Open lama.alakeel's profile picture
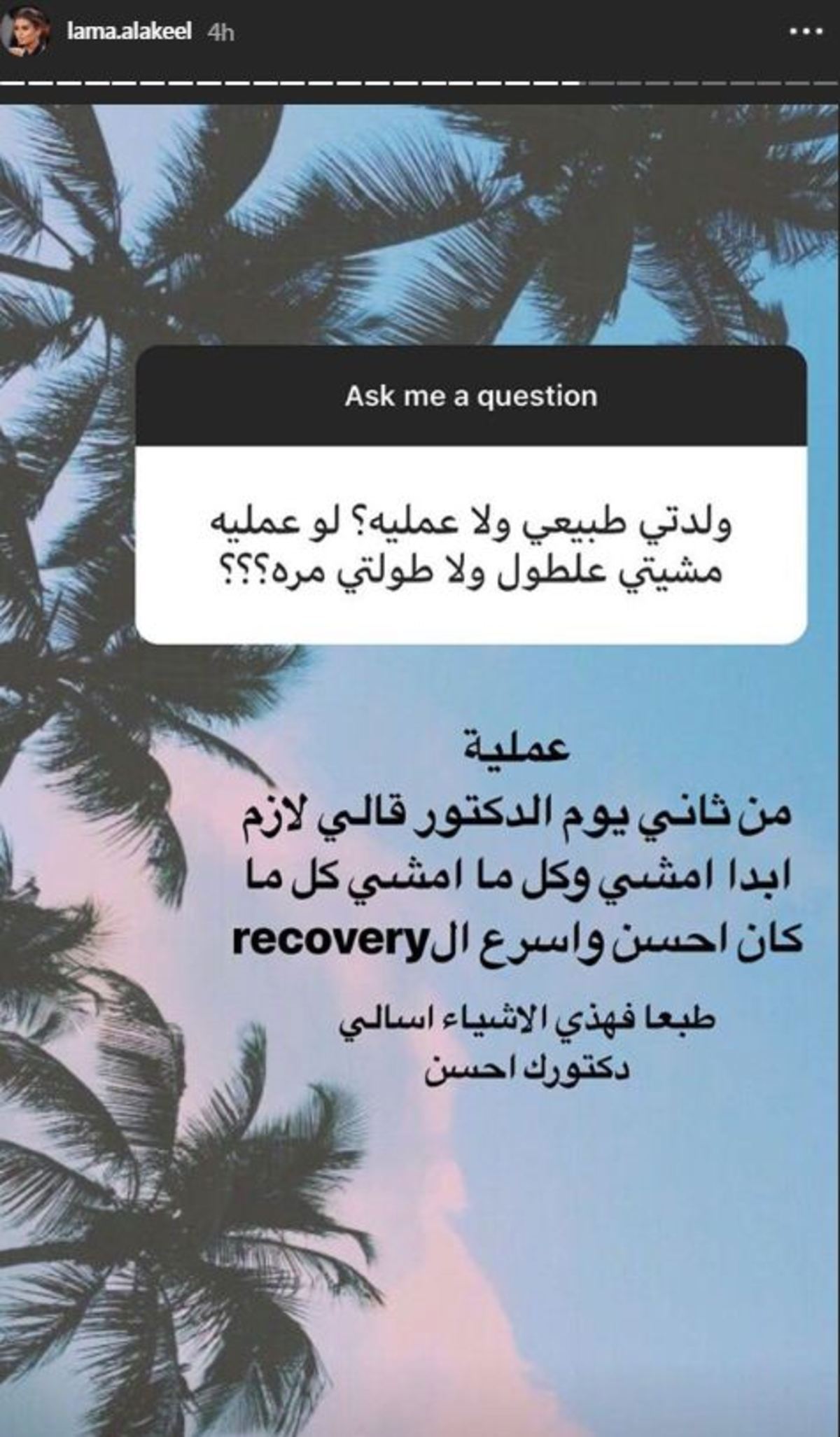The height and width of the screenshot is (1437, 840). click(x=28, y=34)
